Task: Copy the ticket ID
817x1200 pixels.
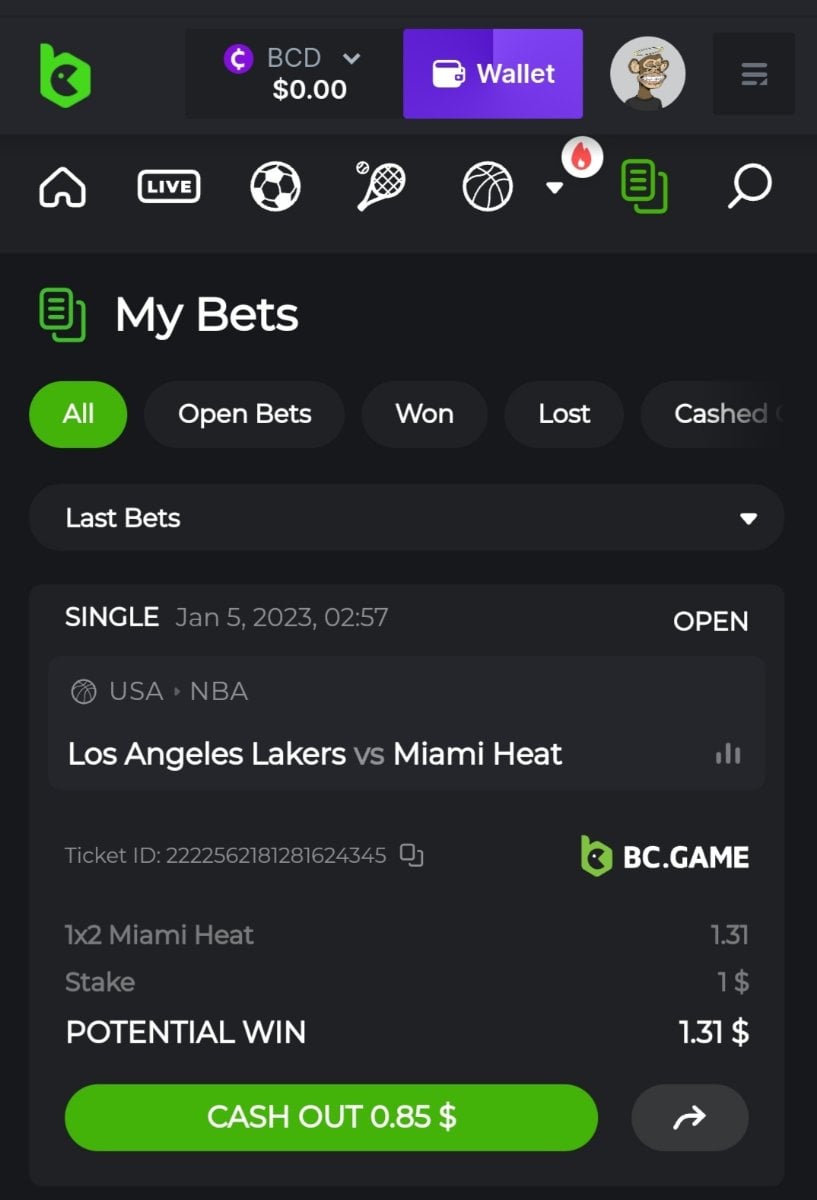Action: point(412,855)
